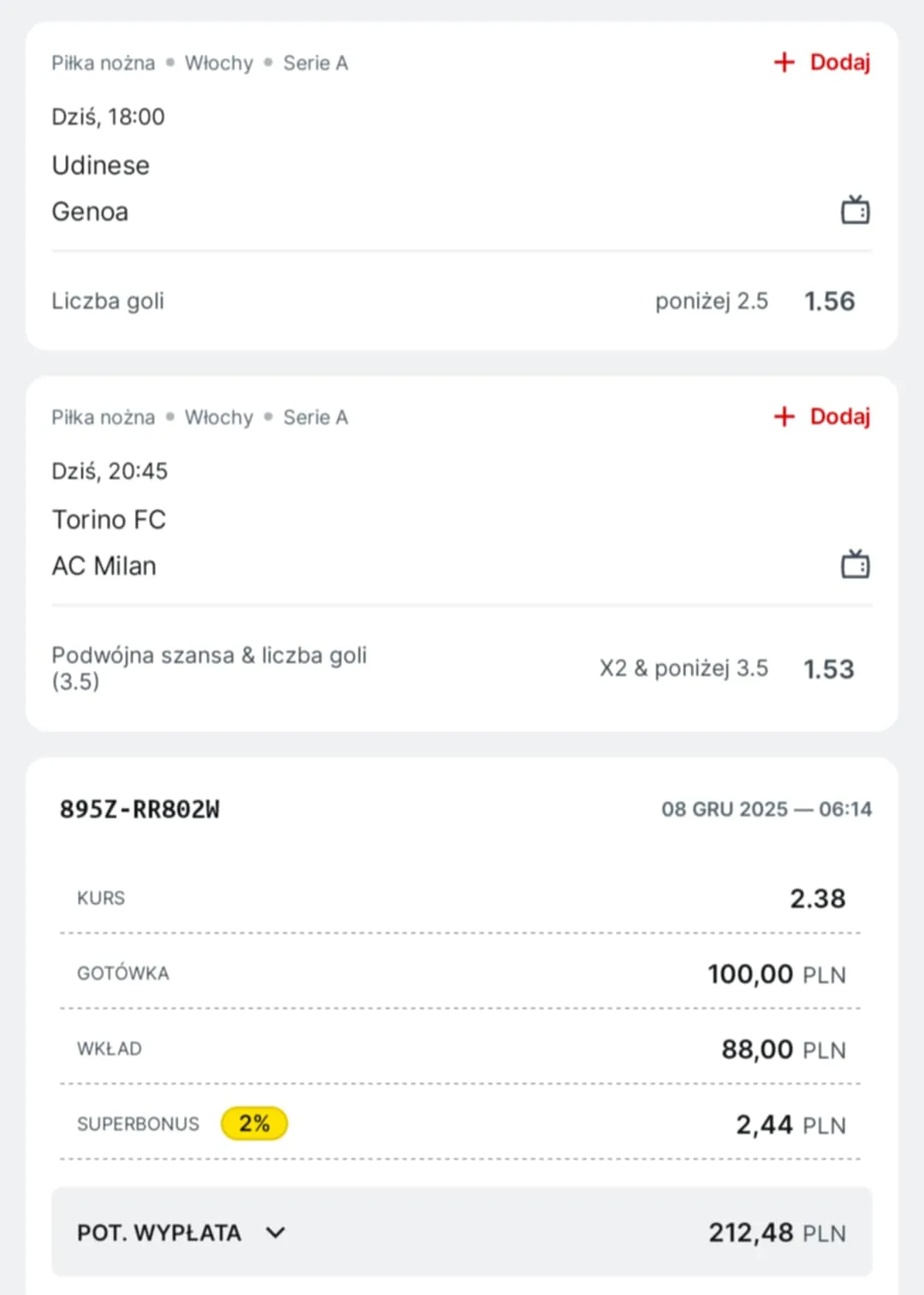Click the plus icon next to second Dodaj
924x1295 pixels.
click(x=784, y=417)
